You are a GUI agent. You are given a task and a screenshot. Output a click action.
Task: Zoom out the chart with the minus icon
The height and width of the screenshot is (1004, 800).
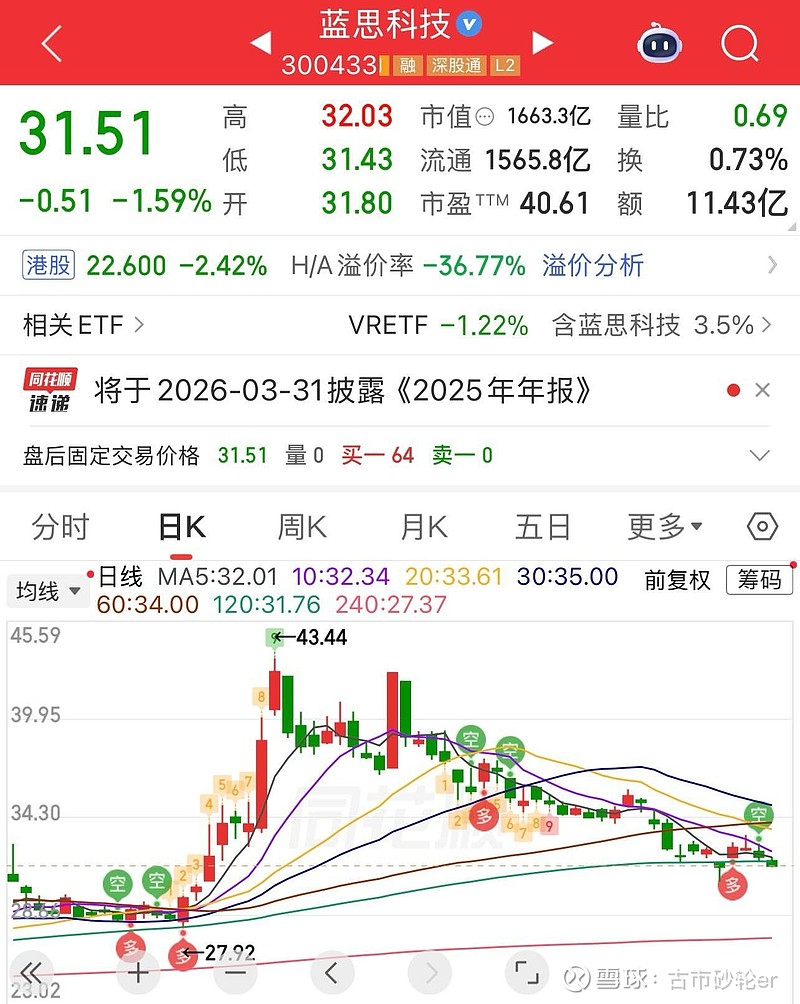click(x=234, y=971)
